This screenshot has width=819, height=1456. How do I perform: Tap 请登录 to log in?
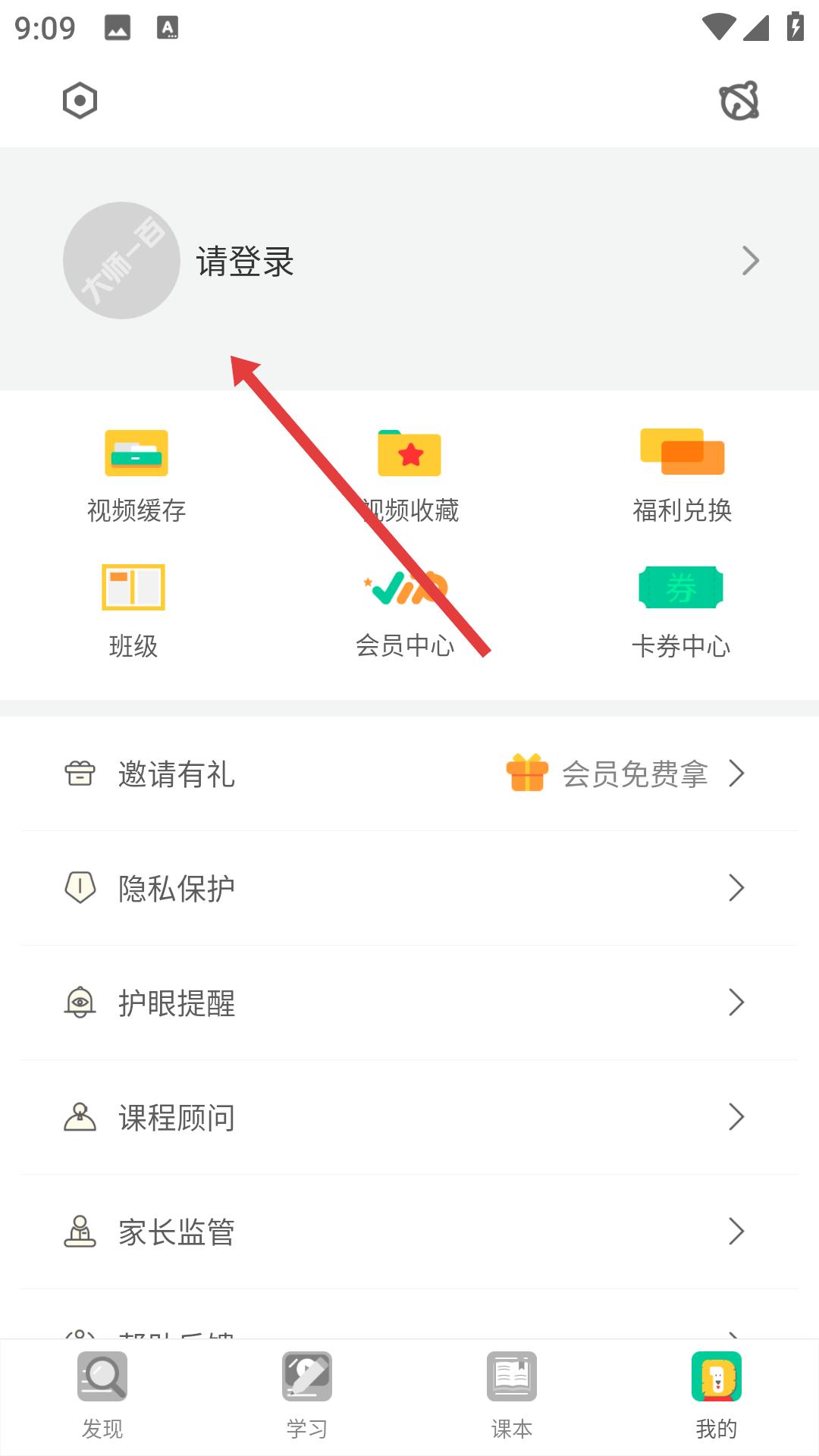[245, 262]
